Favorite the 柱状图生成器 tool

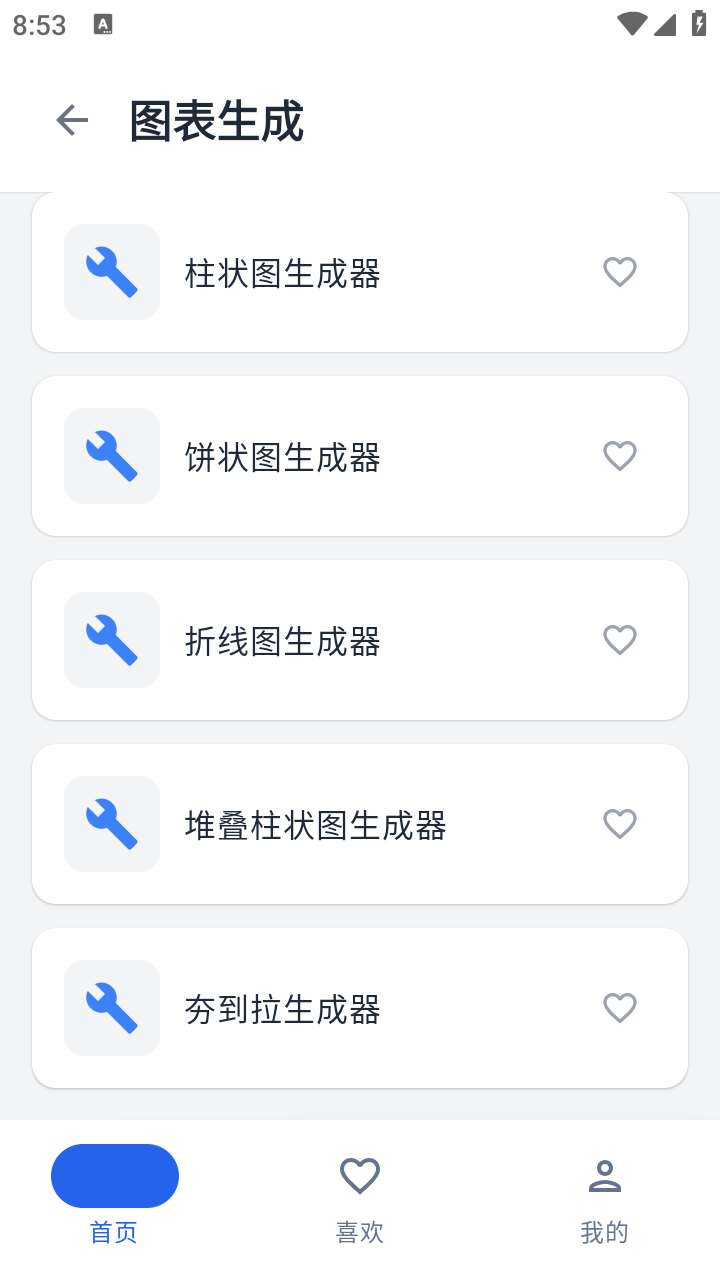click(x=620, y=271)
